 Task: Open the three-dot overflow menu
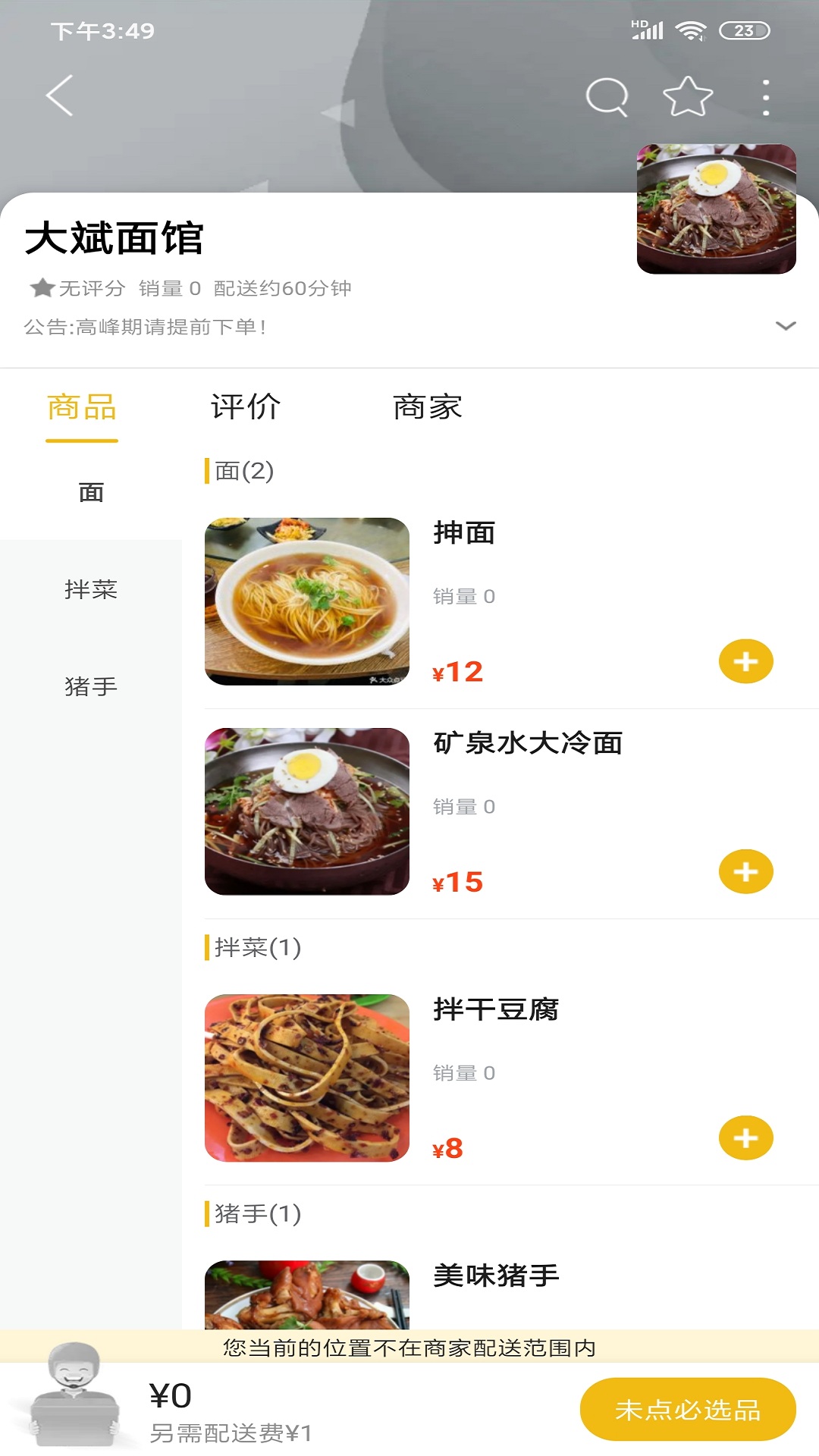click(766, 95)
